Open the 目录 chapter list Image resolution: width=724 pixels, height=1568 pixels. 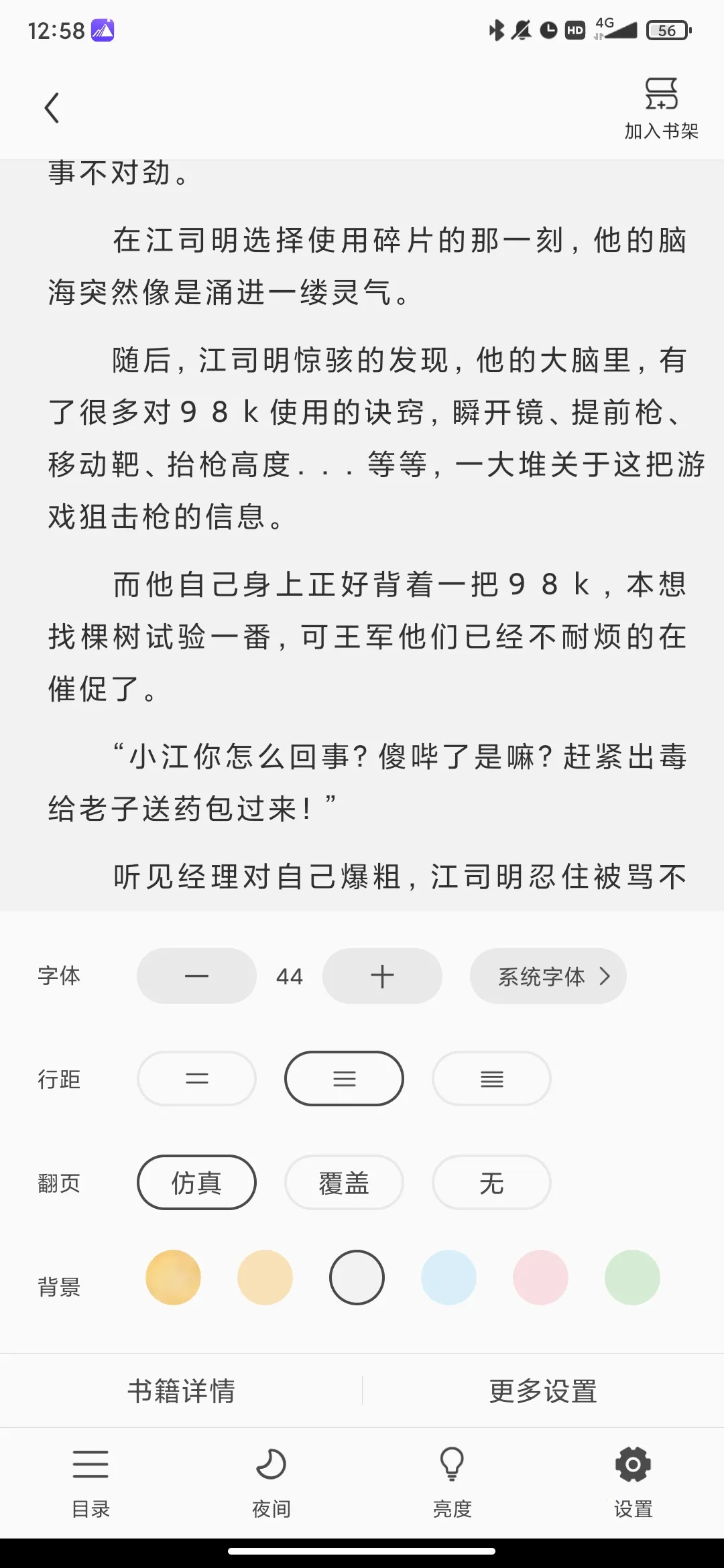click(x=90, y=1484)
